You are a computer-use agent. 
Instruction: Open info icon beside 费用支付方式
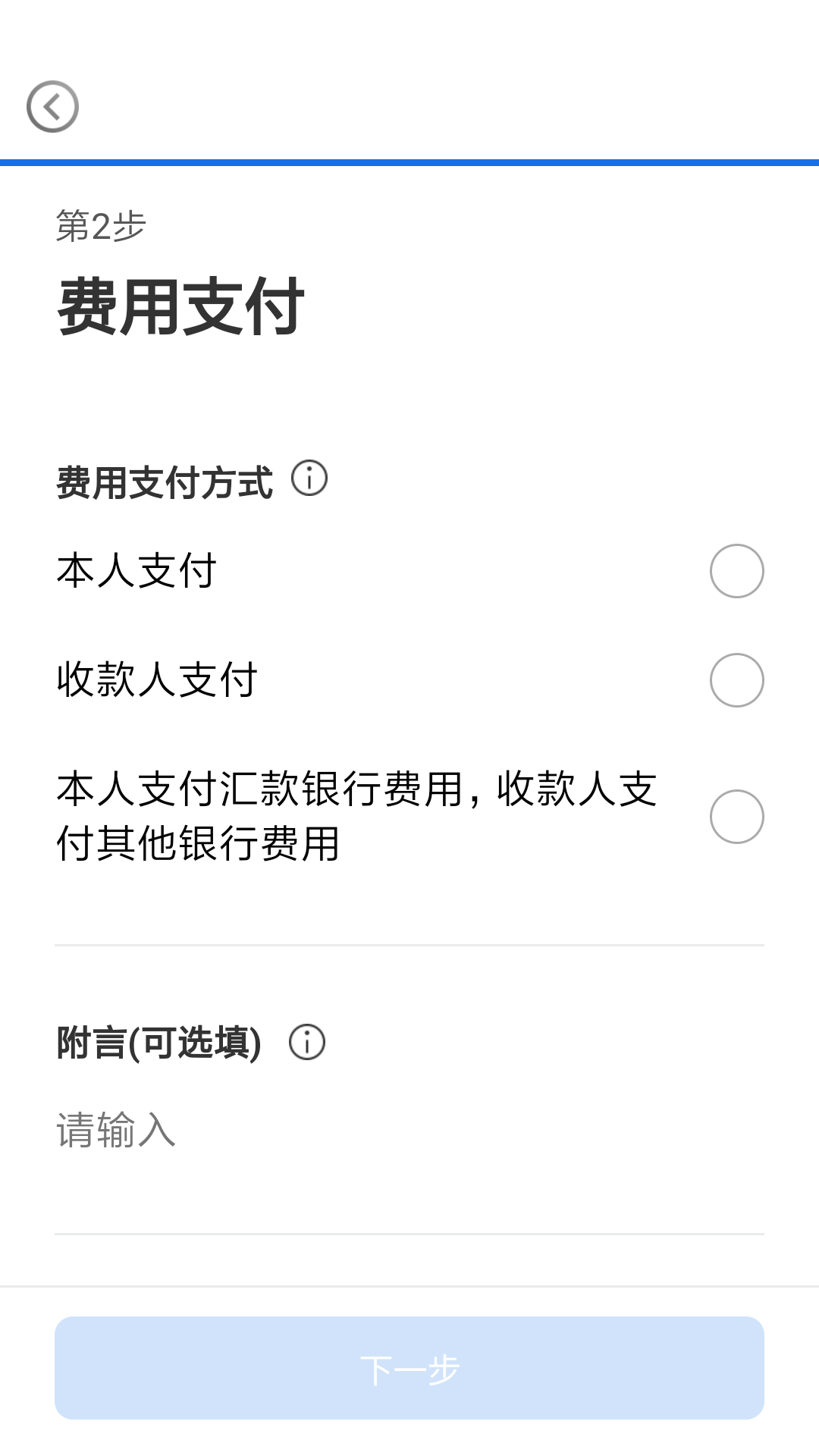coord(309,479)
